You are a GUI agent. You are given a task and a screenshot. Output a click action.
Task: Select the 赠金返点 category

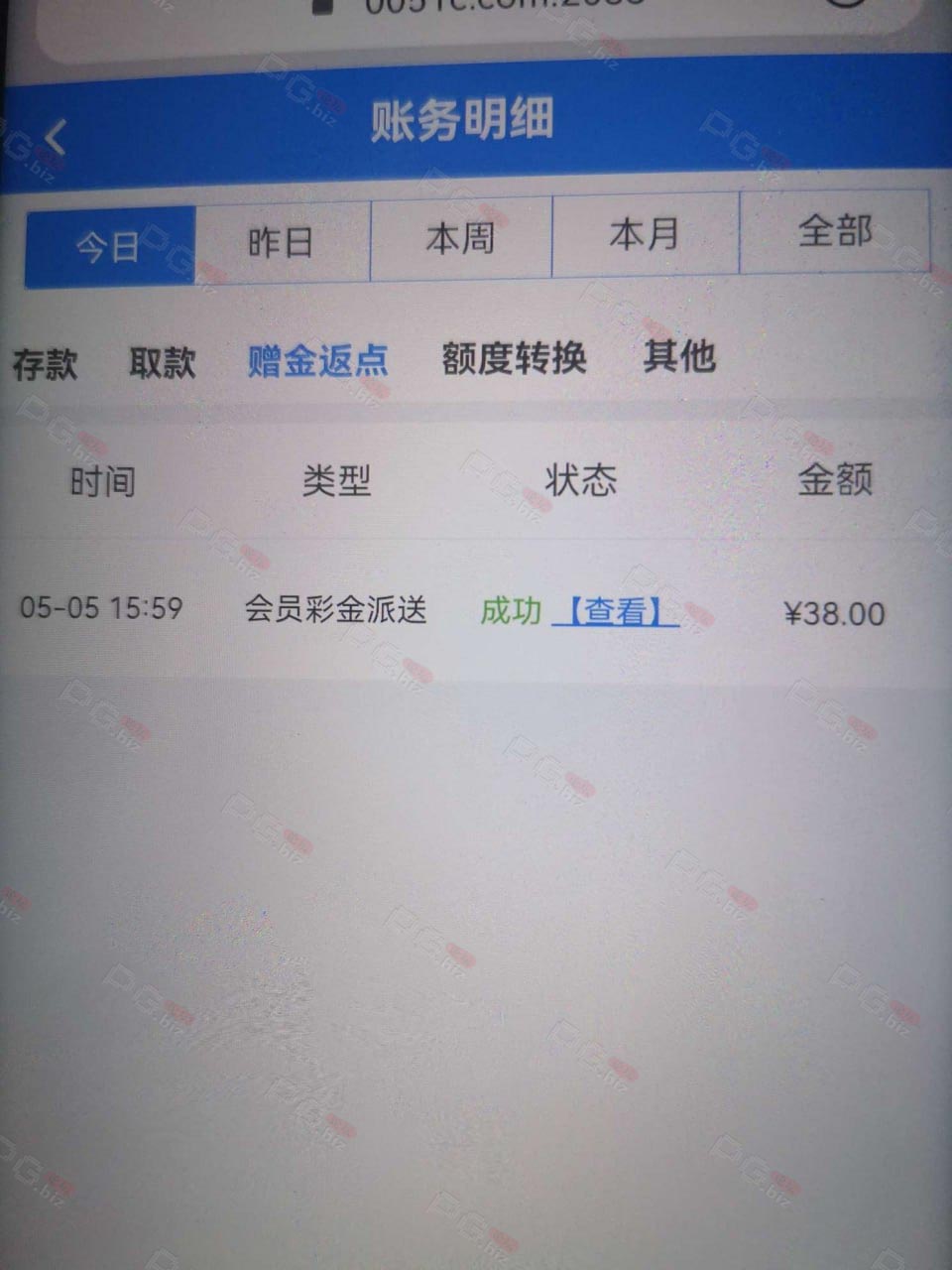click(317, 360)
